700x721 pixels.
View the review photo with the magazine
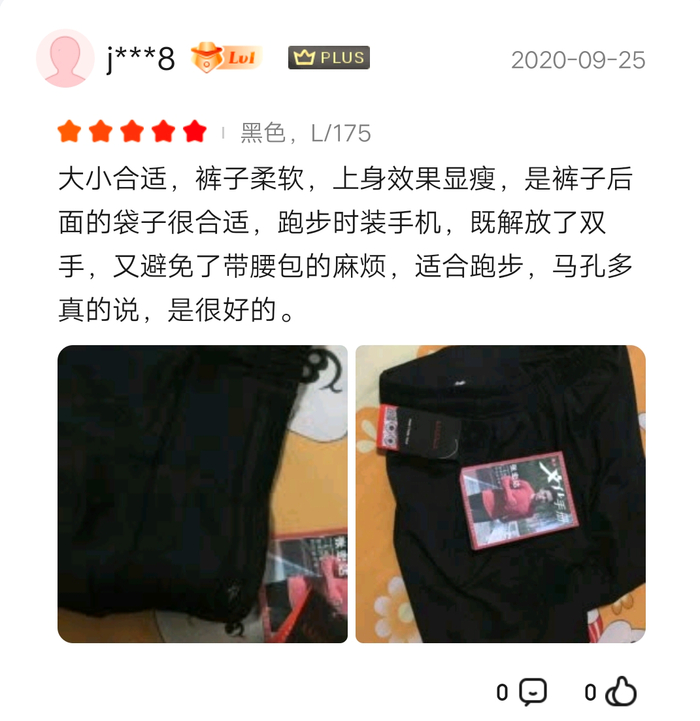point(500,494)
